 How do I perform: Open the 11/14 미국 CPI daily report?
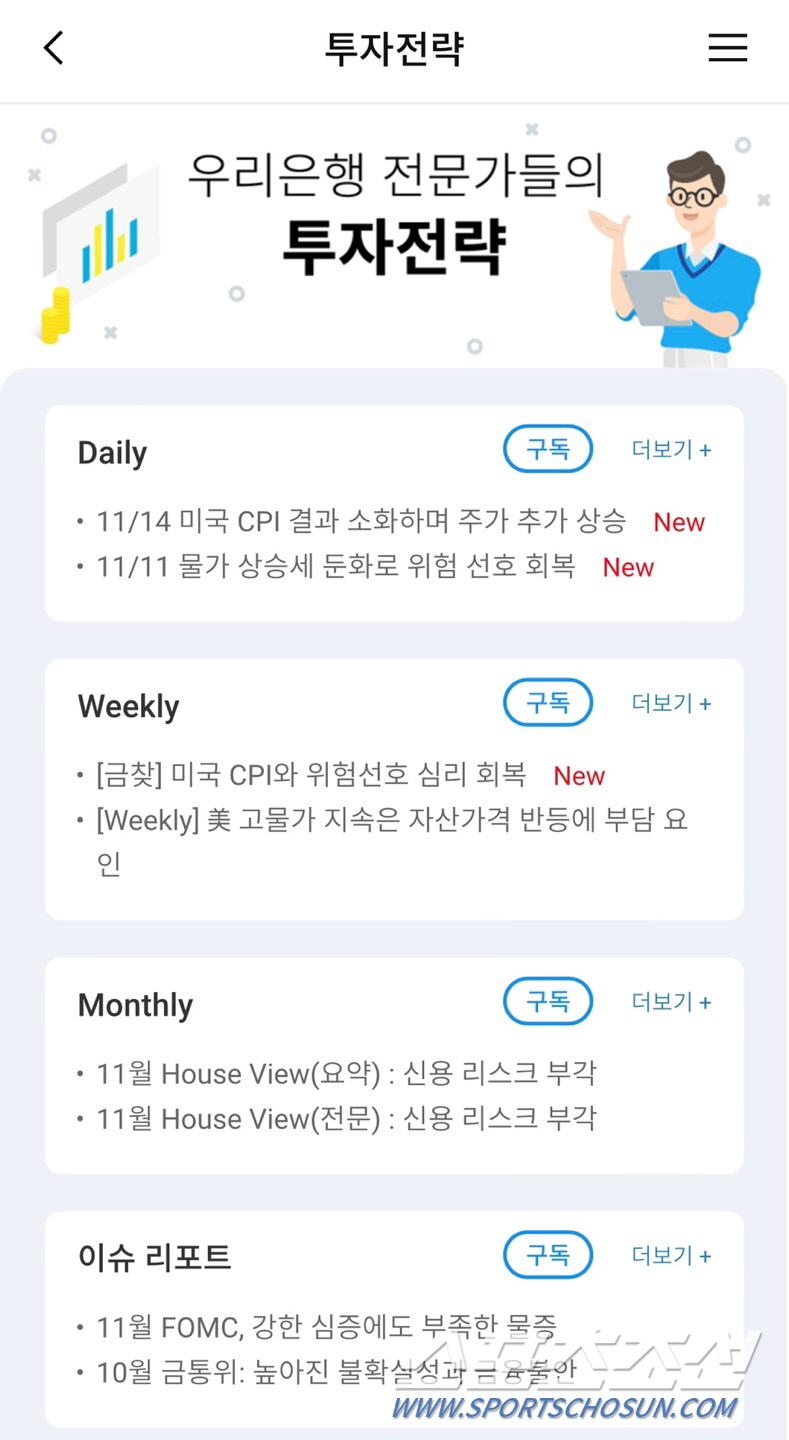[x=360, y=521]
